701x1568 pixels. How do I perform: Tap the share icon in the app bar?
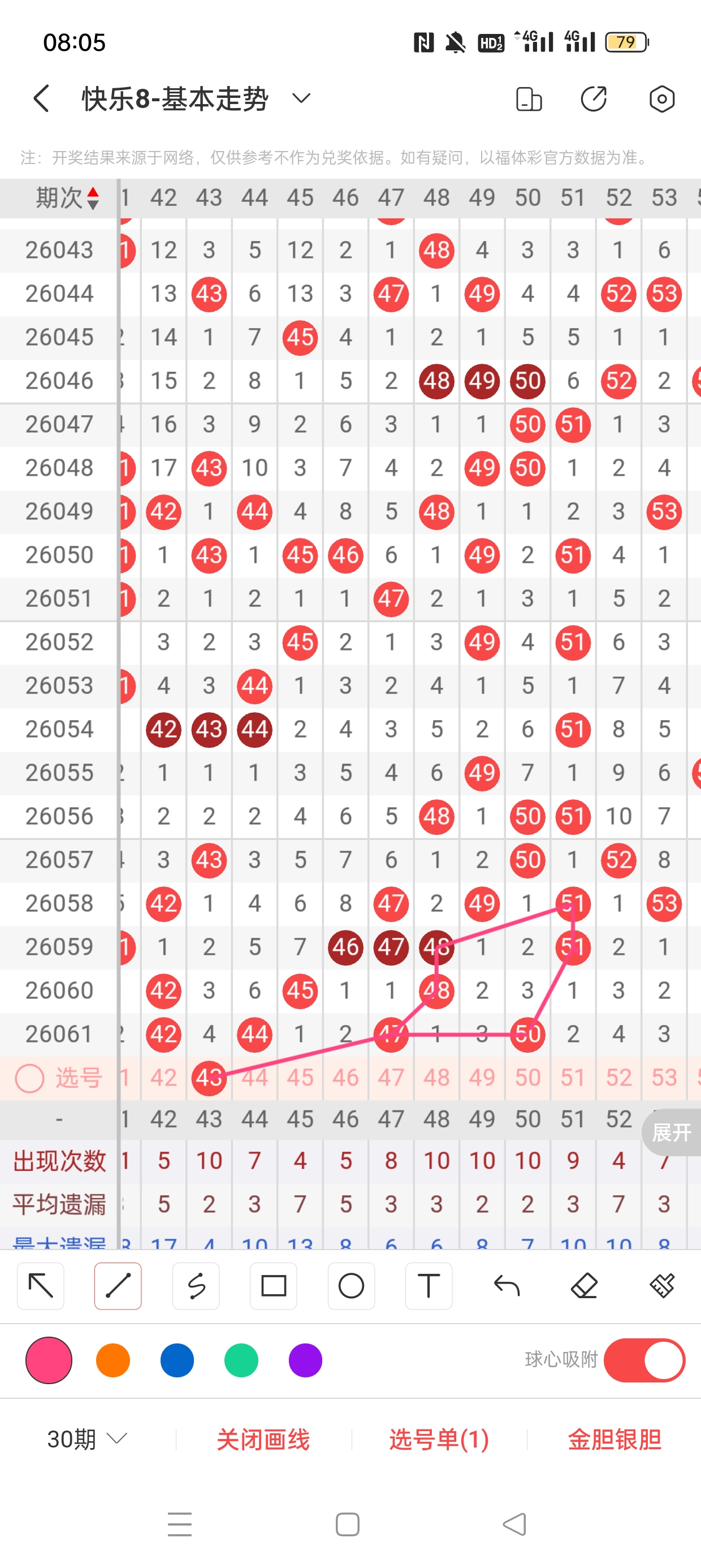click(x=593, y=99)
